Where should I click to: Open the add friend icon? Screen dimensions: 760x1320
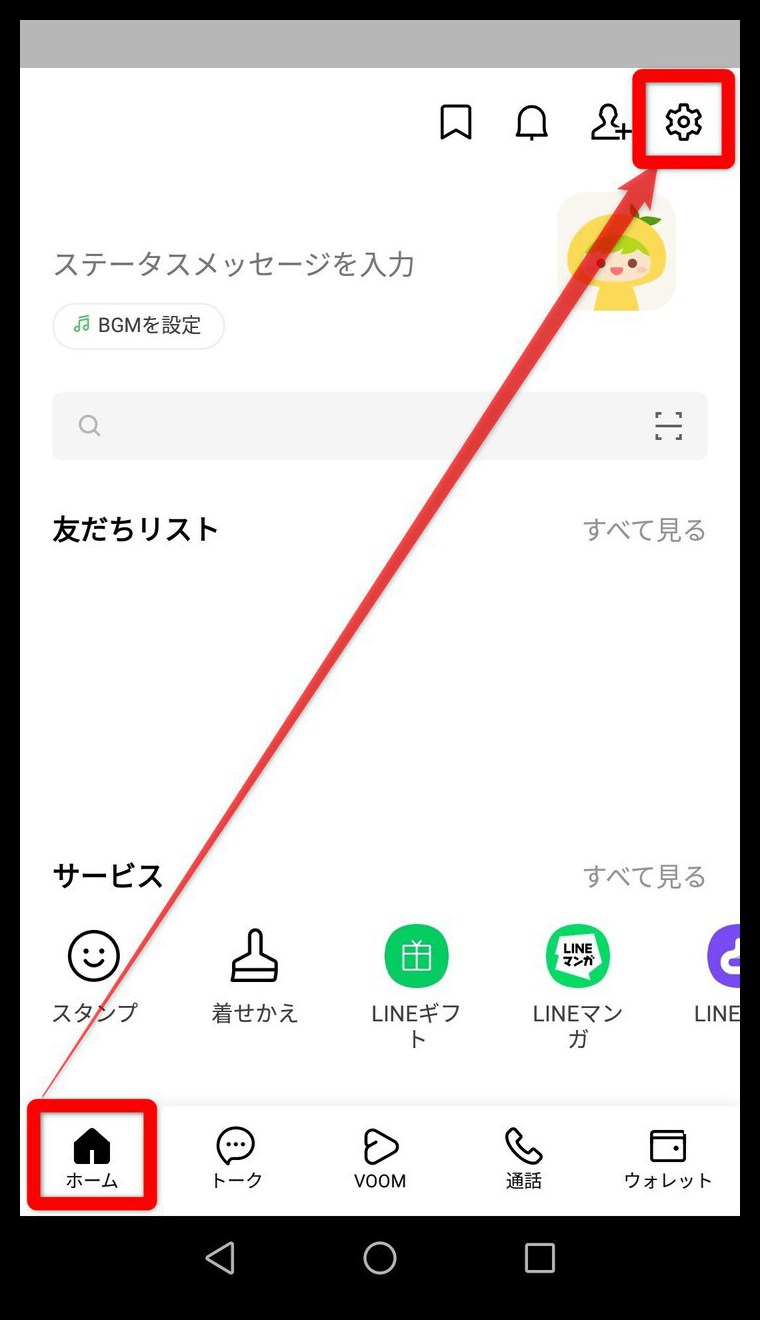point(609,122)
